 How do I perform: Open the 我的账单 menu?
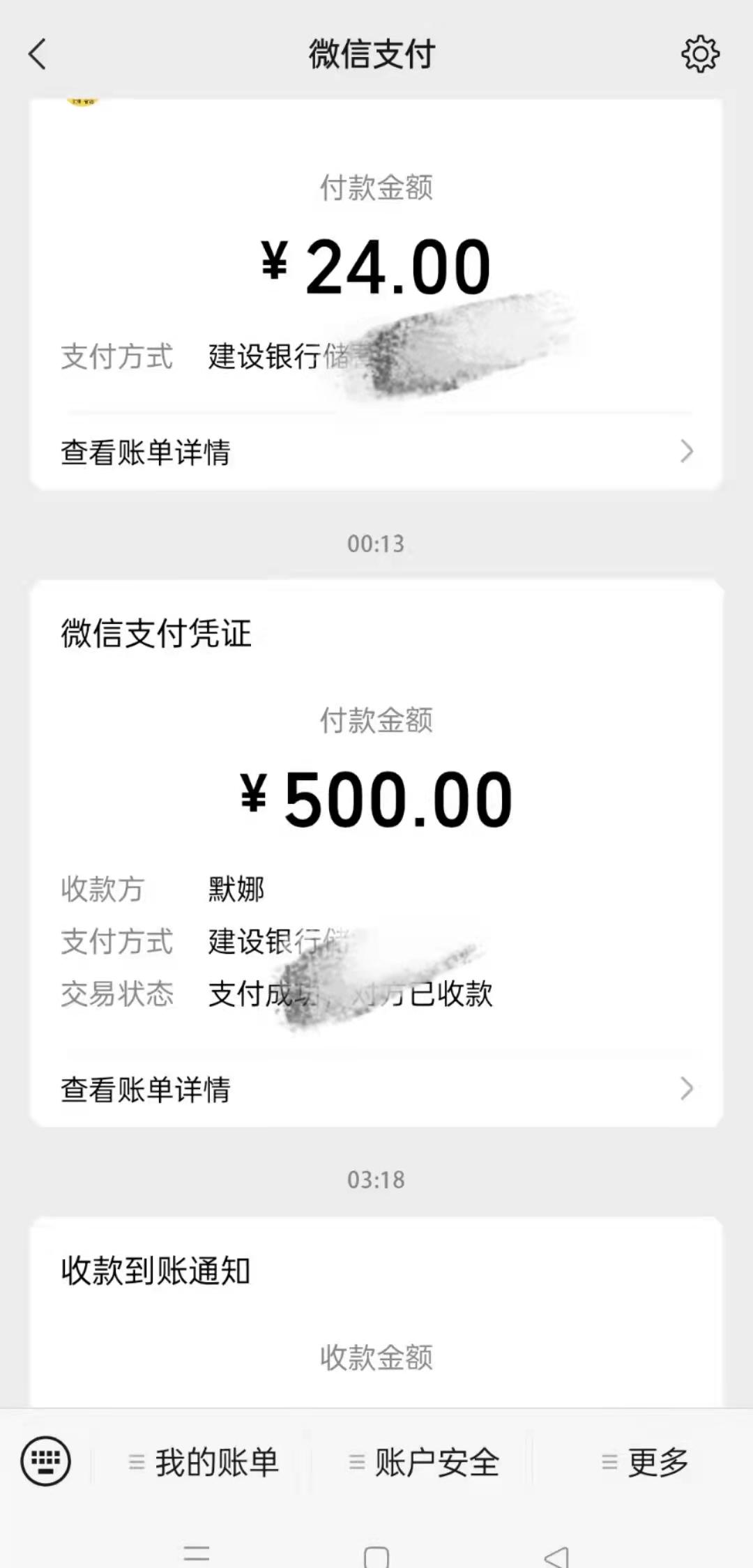coord(202,1462)
